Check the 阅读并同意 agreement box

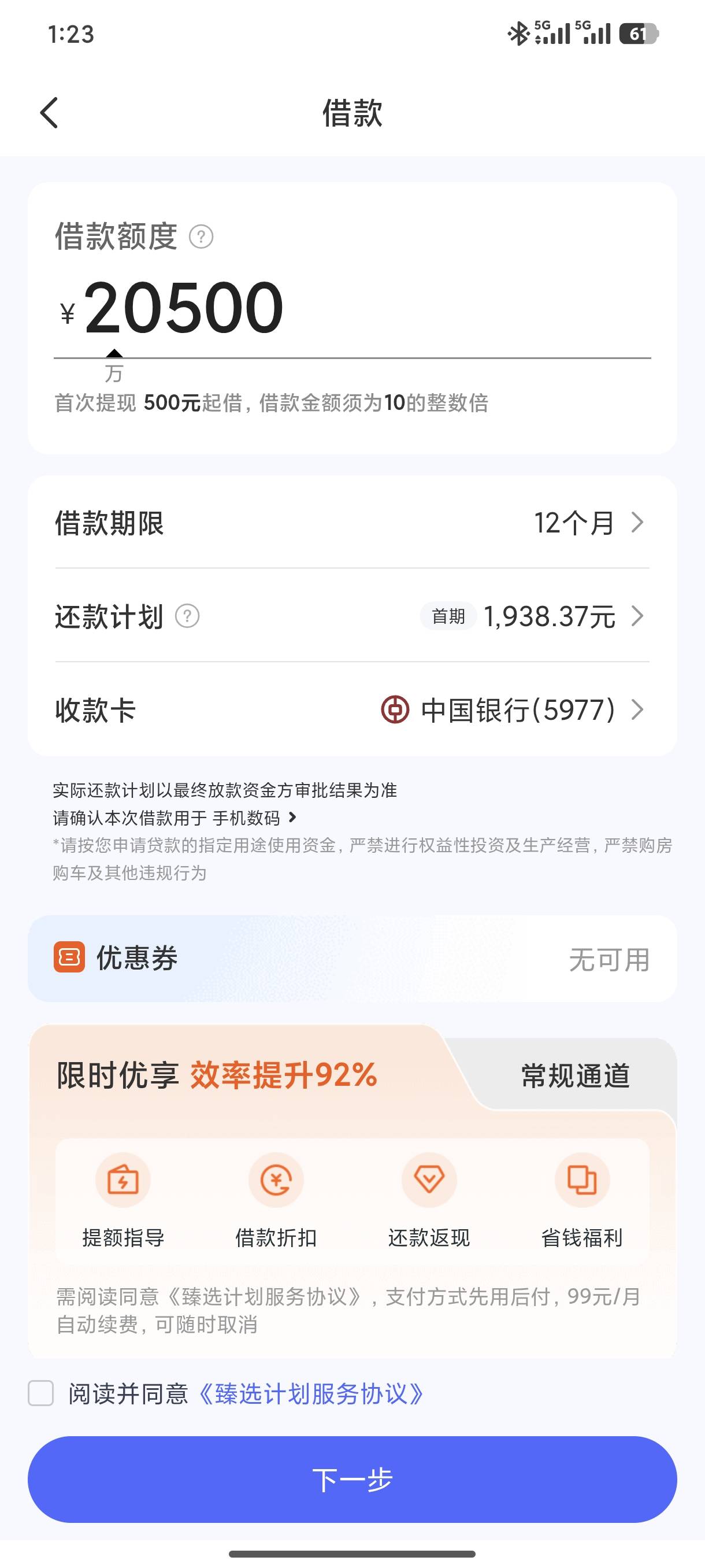pyautogui.click(x=41, y=1393)
